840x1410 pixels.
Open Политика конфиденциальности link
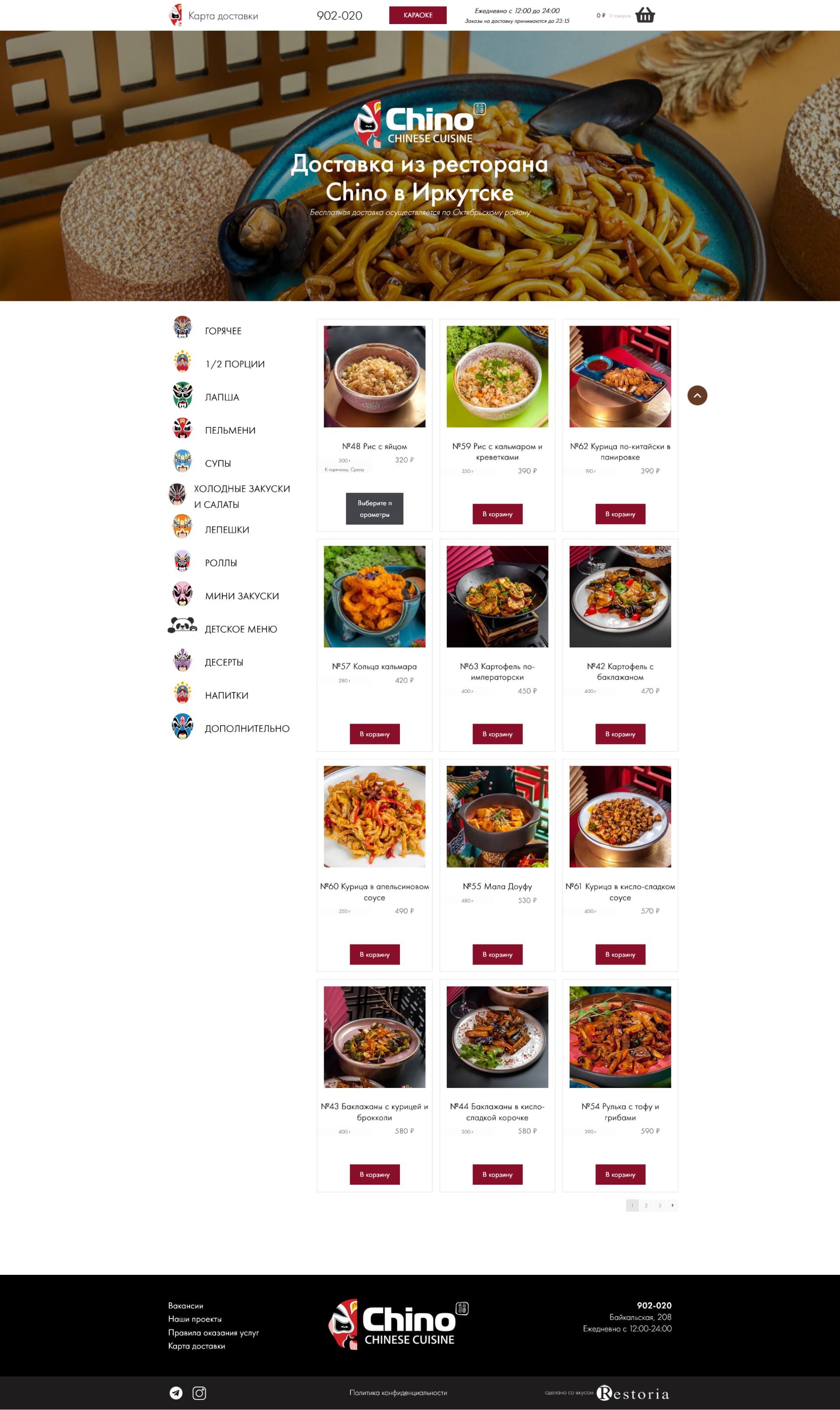(398, 1393)
